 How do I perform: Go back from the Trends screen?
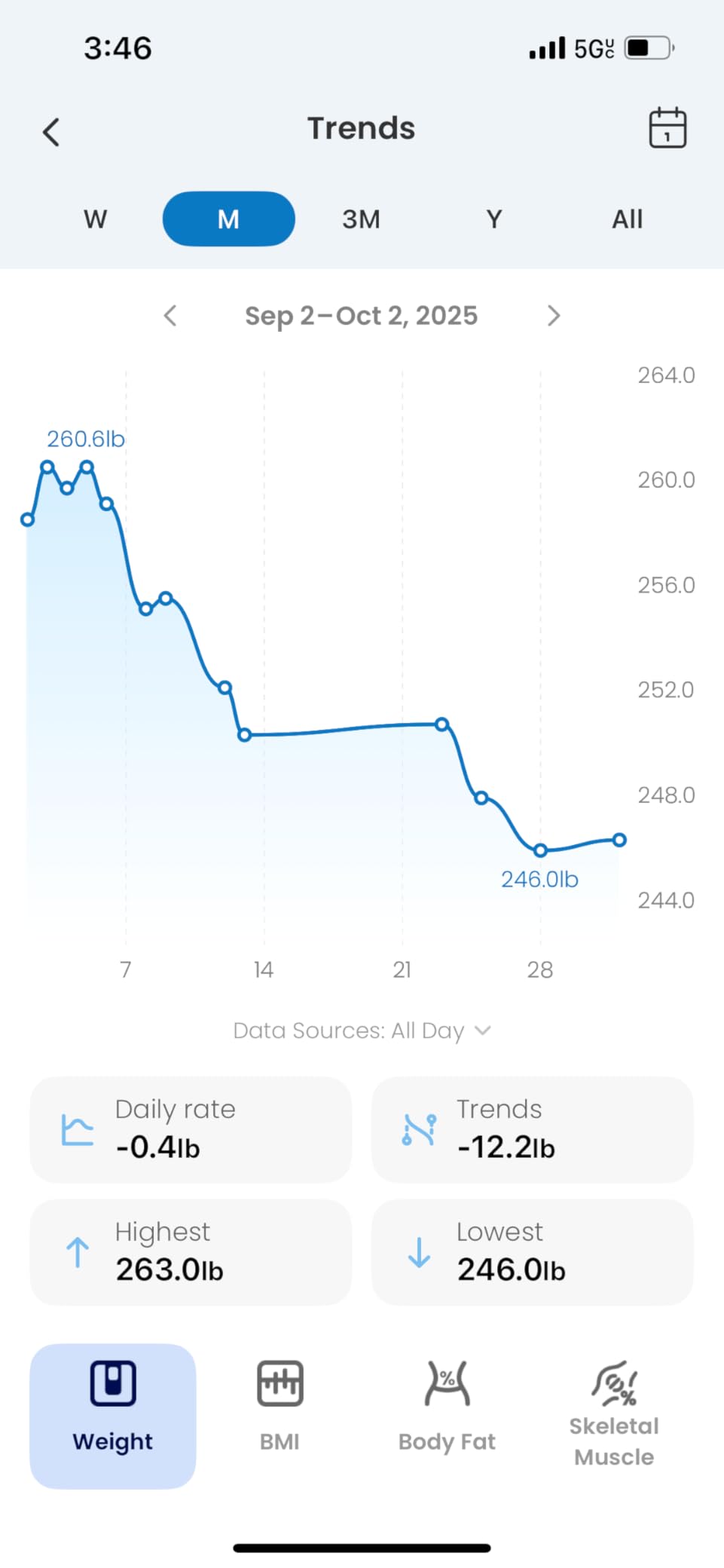51,132
